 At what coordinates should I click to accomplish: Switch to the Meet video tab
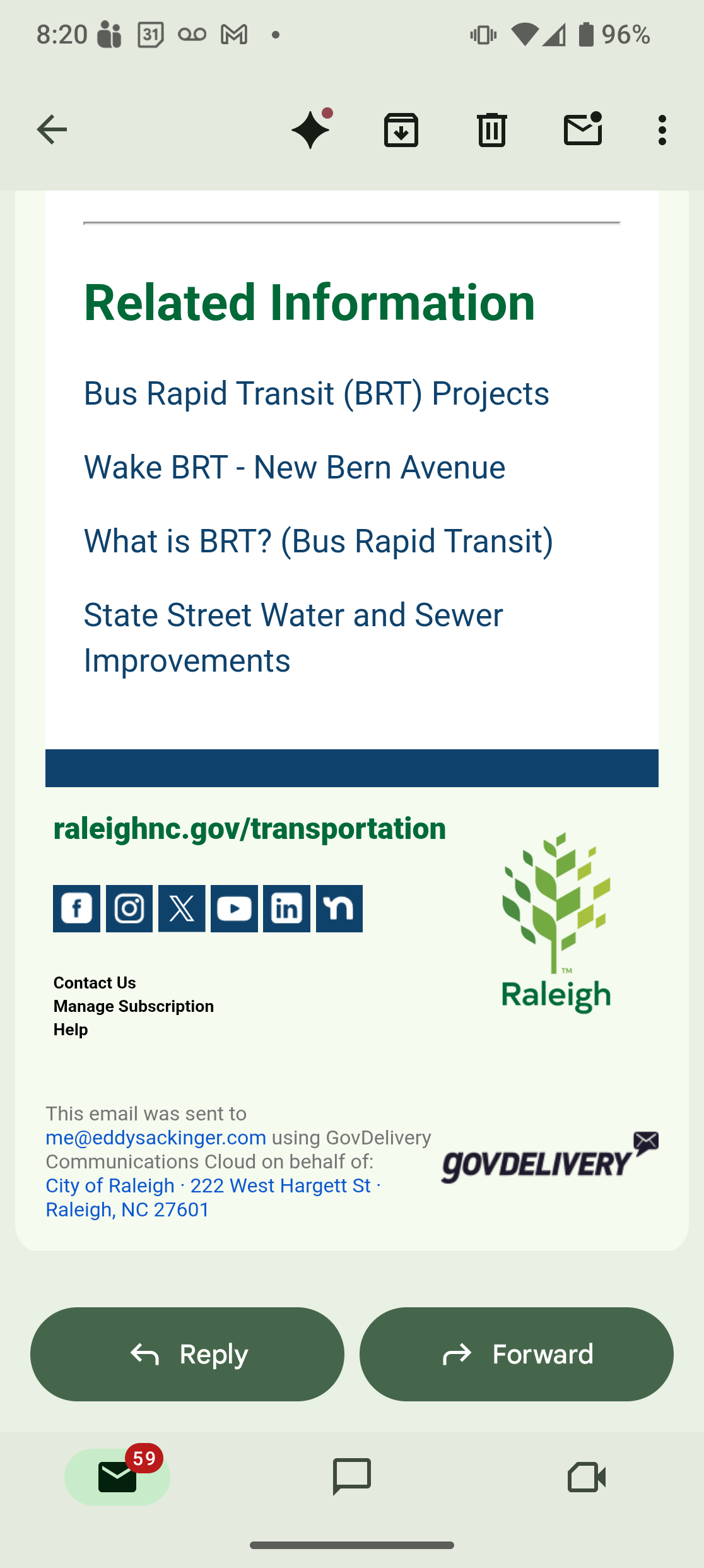click(x=586, y=1477)
